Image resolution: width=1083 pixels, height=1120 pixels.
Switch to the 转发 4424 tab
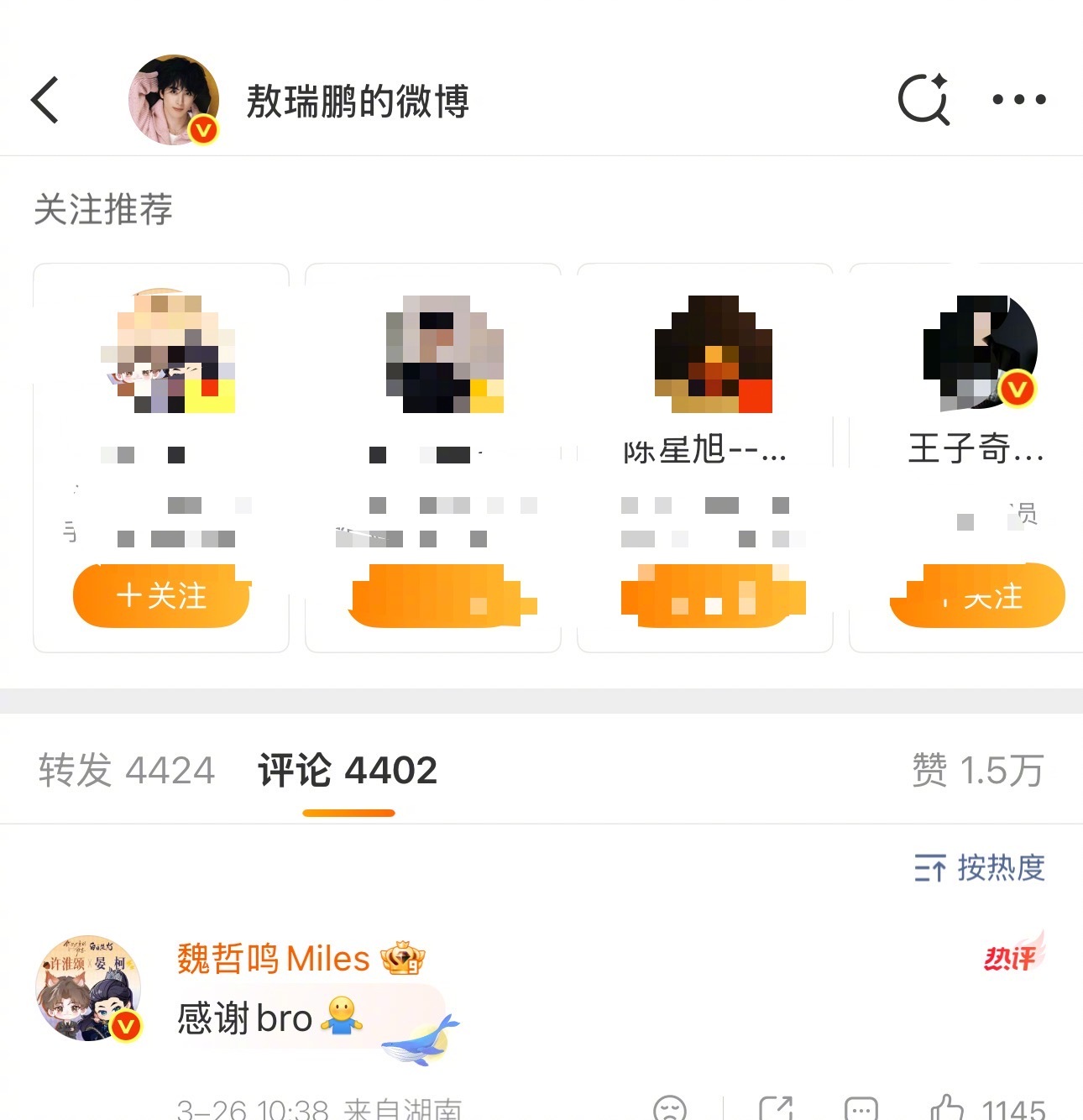point(126,770)
